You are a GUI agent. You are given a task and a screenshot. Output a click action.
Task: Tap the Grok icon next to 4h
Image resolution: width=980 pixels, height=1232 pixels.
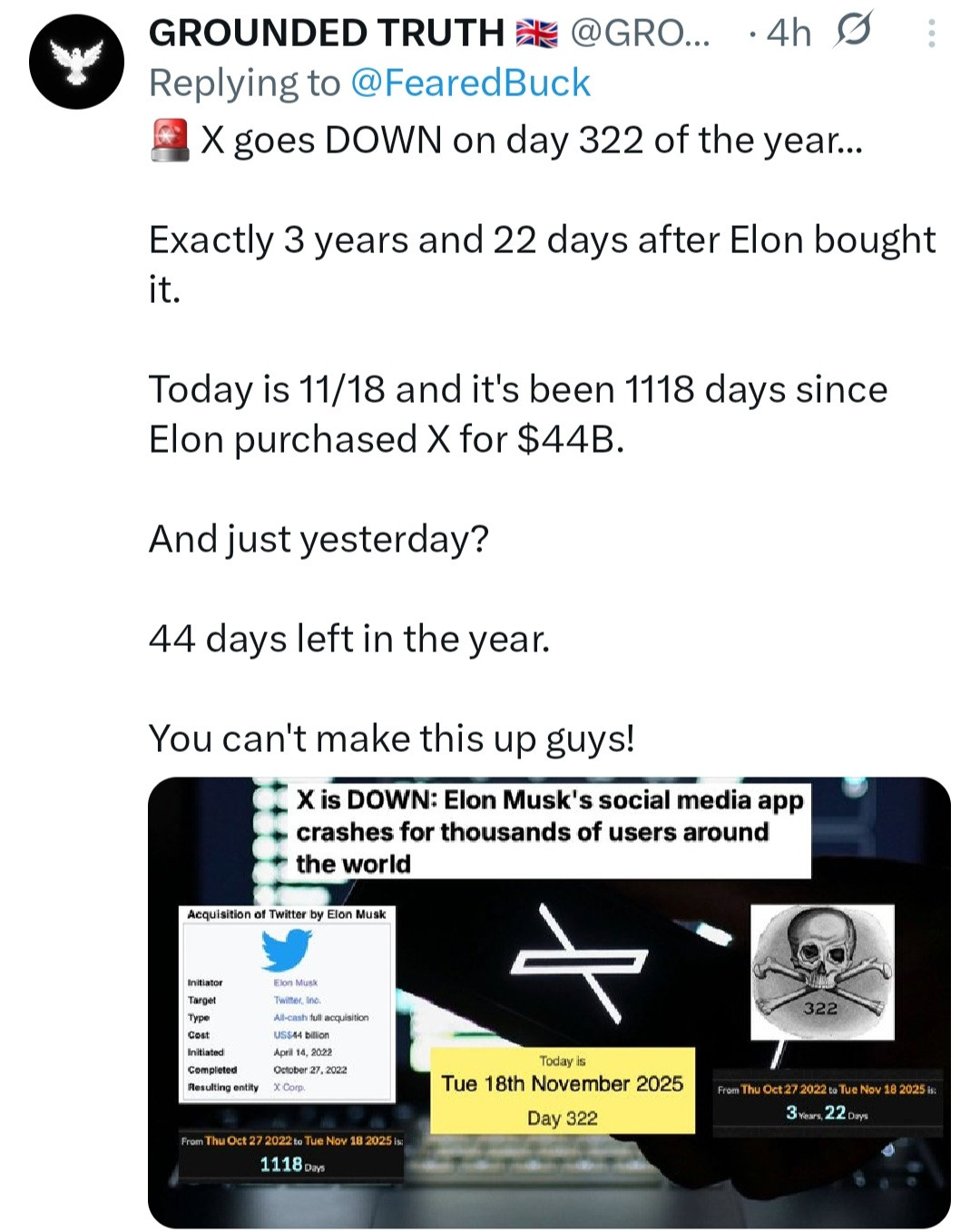pos(853,33)
